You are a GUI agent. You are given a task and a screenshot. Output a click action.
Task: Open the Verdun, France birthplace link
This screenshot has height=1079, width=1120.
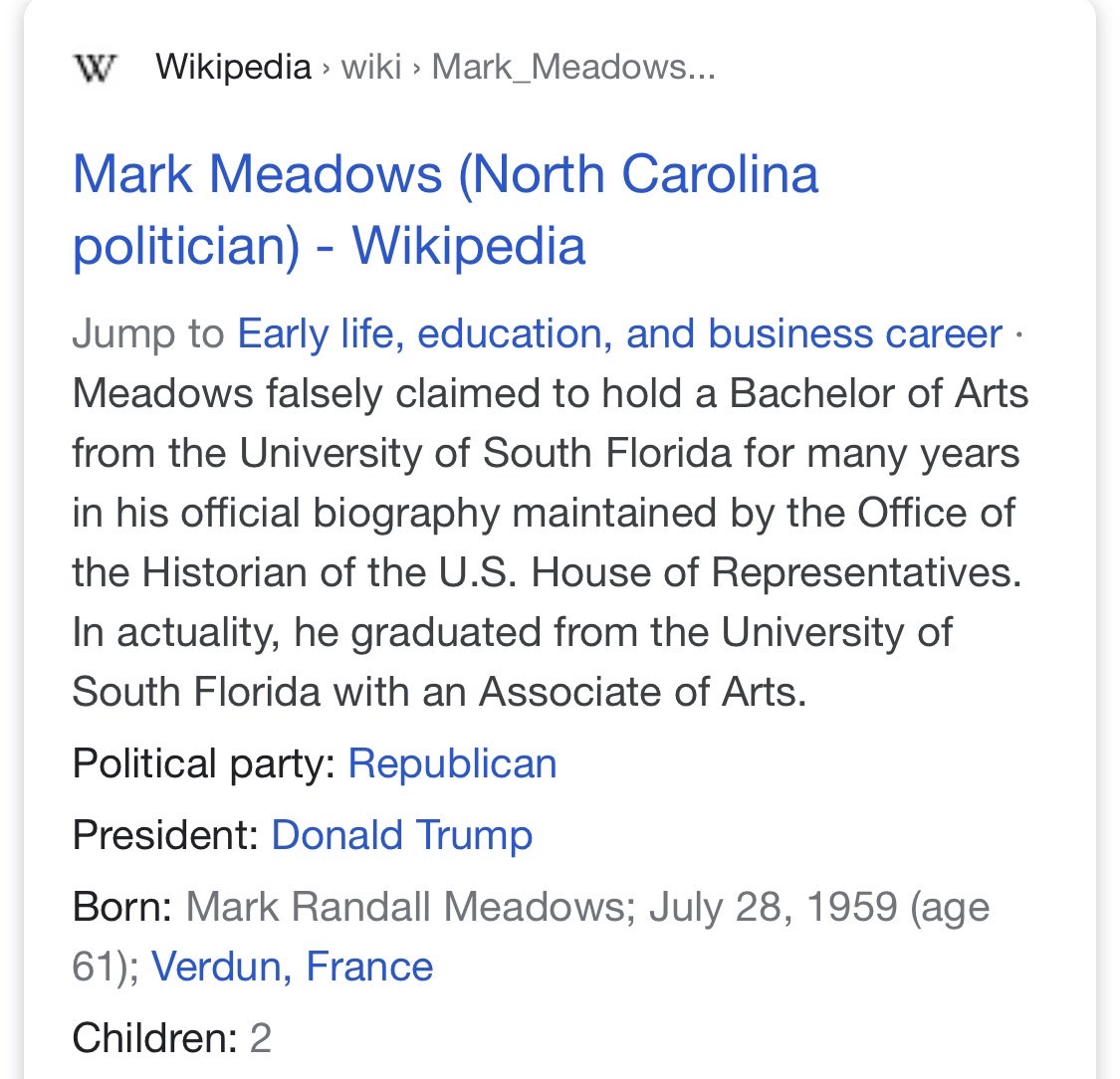coord(292,967)
